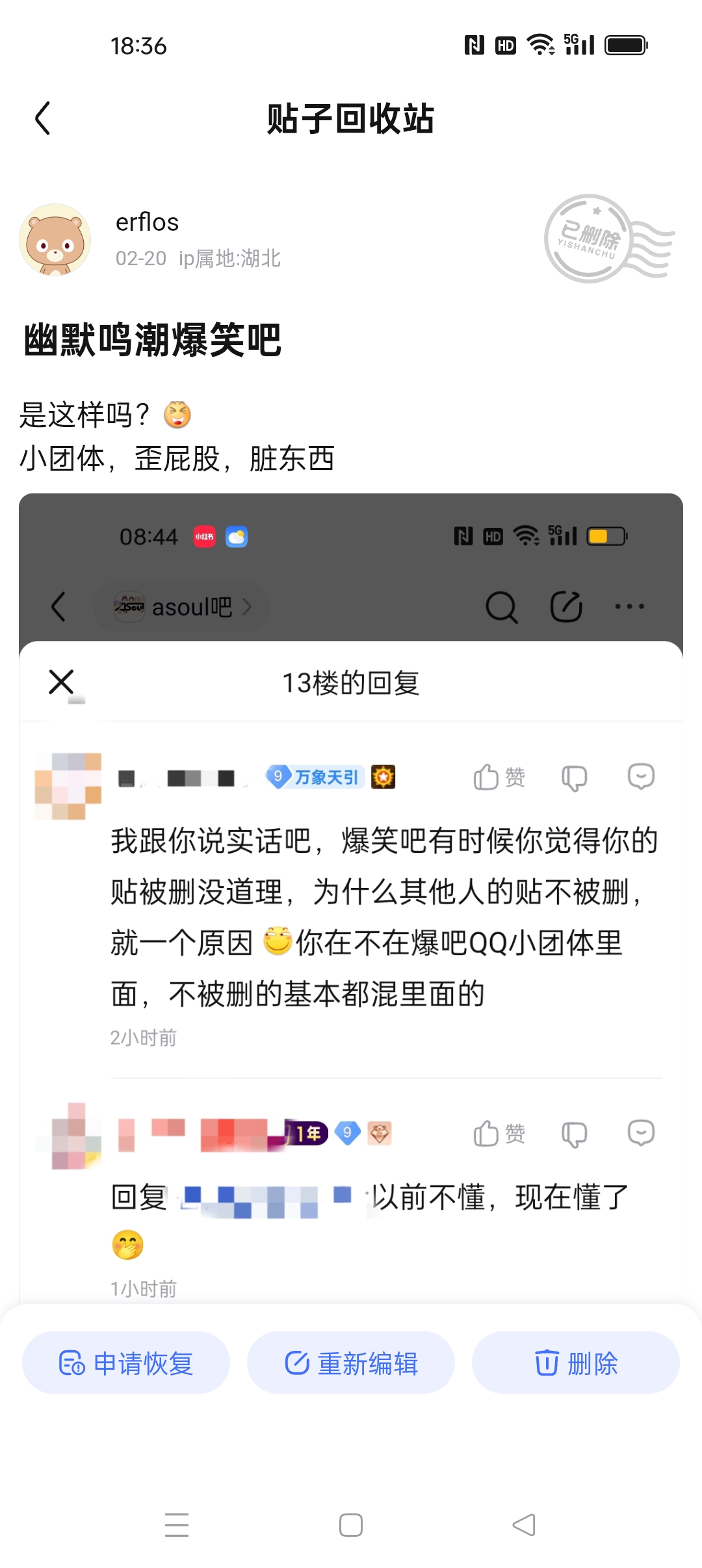Open erflos's profile avatar
The width and height of the screenshot is (702, 1568).
(x=55, y=241)
